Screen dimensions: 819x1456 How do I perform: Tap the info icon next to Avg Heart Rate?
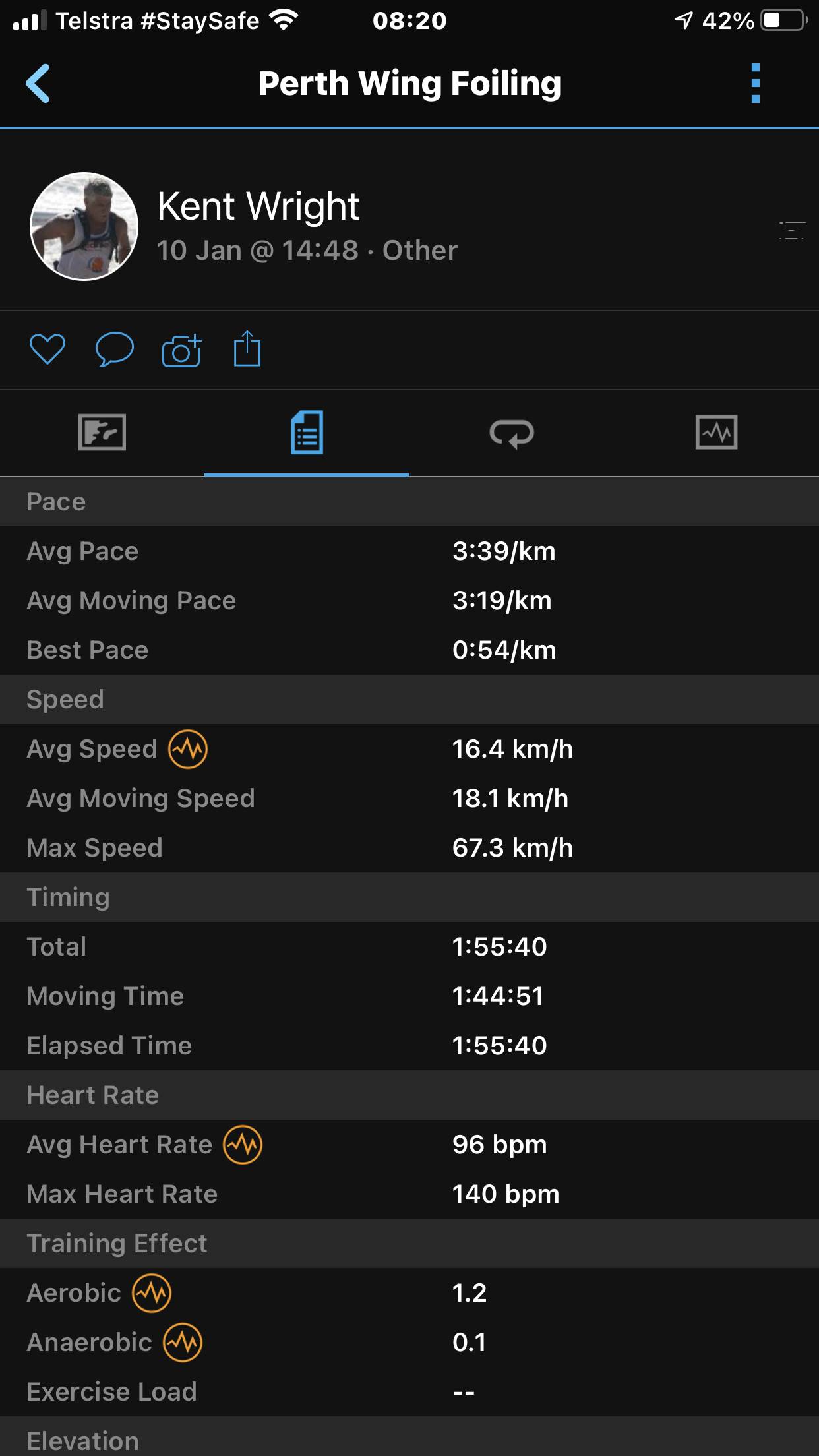coord(243,1145)
